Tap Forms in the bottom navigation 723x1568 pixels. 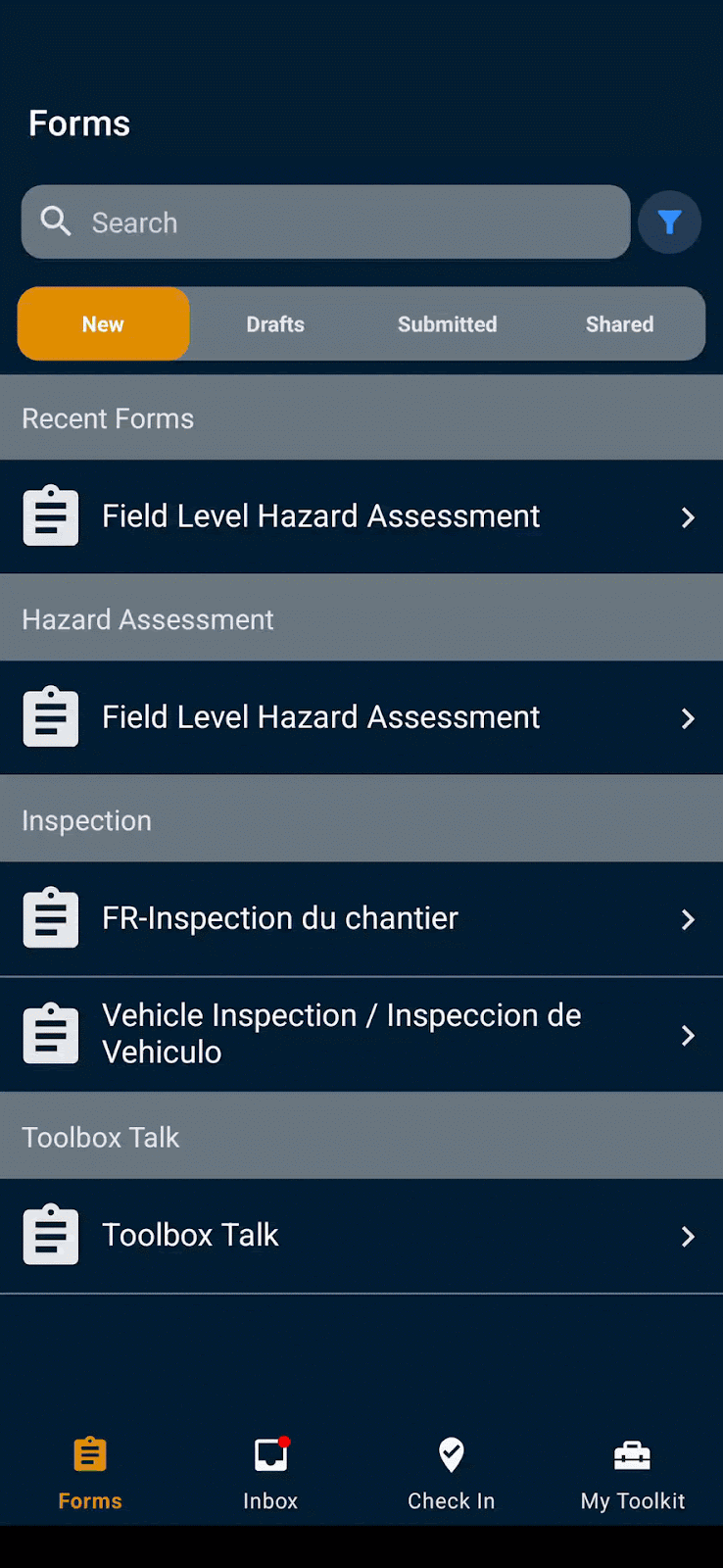(x=90, y=1472)
